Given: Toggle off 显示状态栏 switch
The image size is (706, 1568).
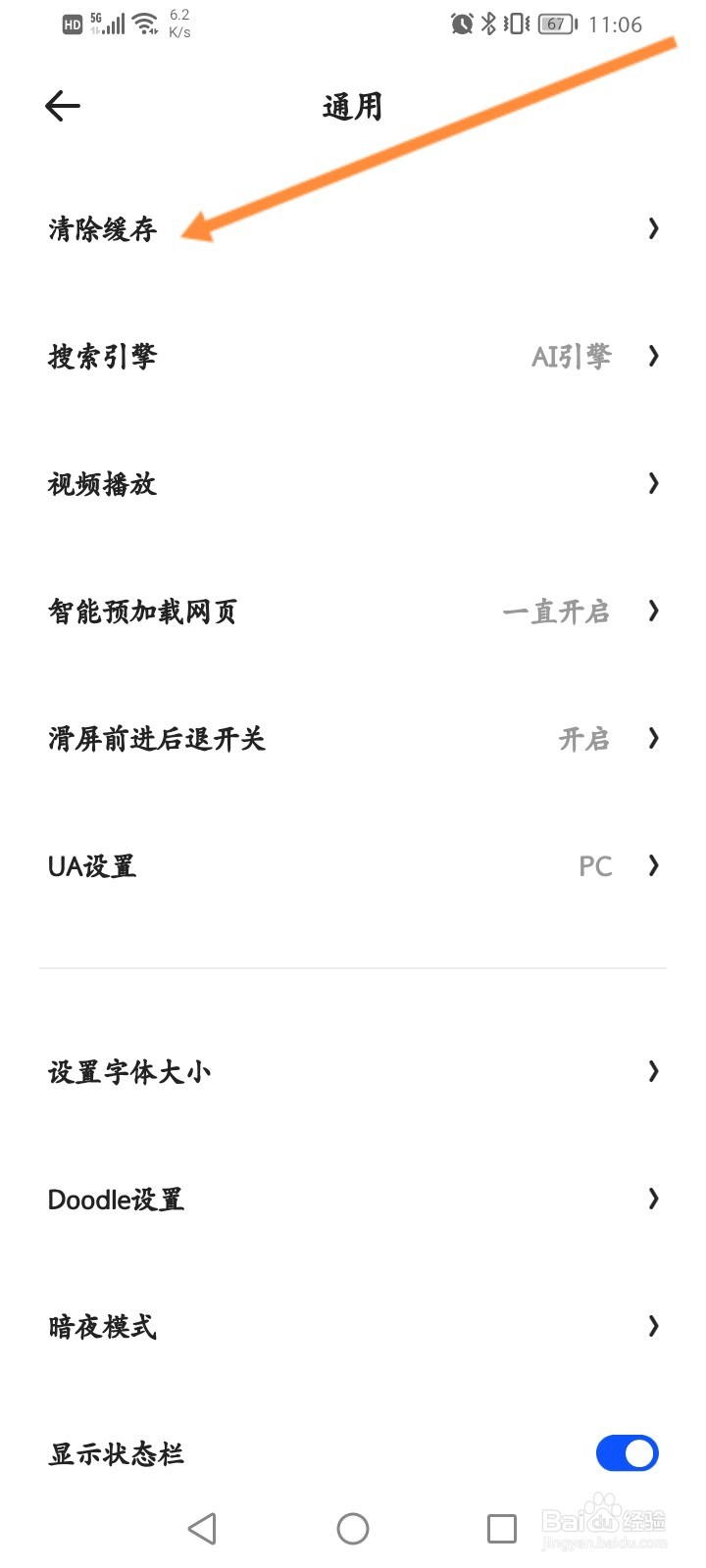Looking at the screenshot, I should (628, 1453).
